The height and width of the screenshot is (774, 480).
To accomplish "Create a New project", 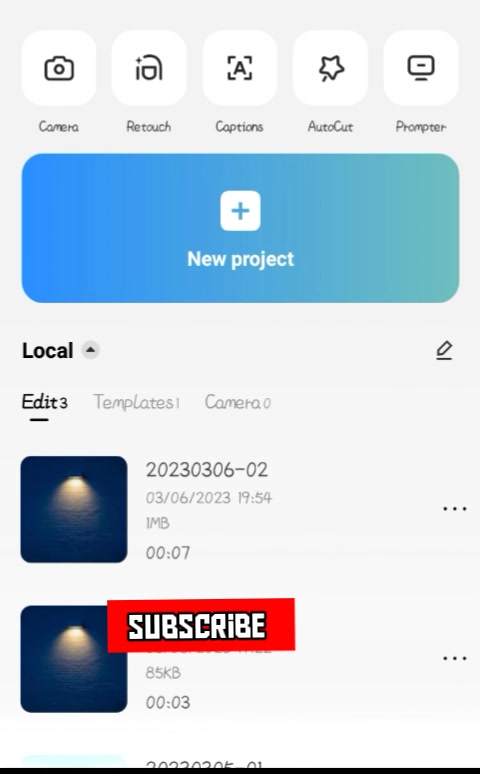I will pyautogui.click(x=240, y=228).
